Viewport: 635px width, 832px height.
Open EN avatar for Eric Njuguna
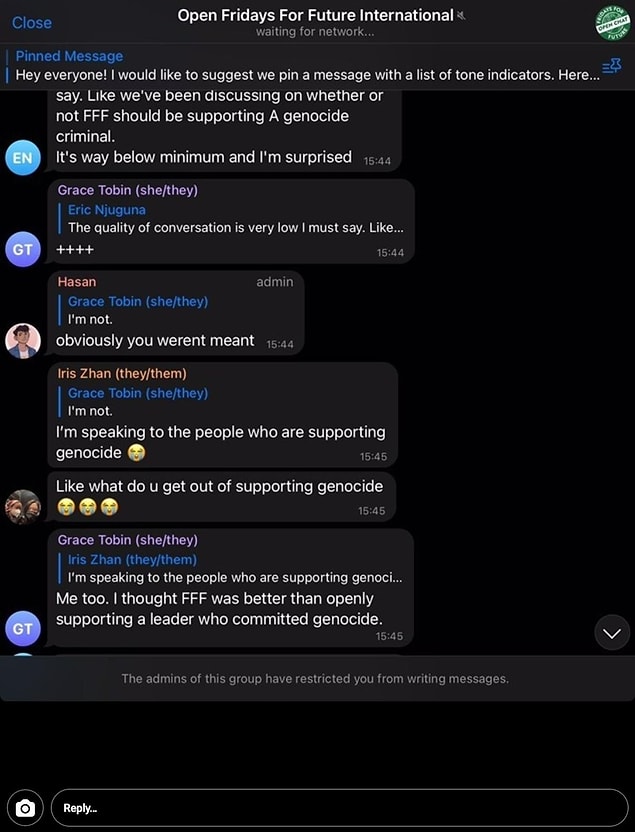pyautogui.click(x=22, y=157)
